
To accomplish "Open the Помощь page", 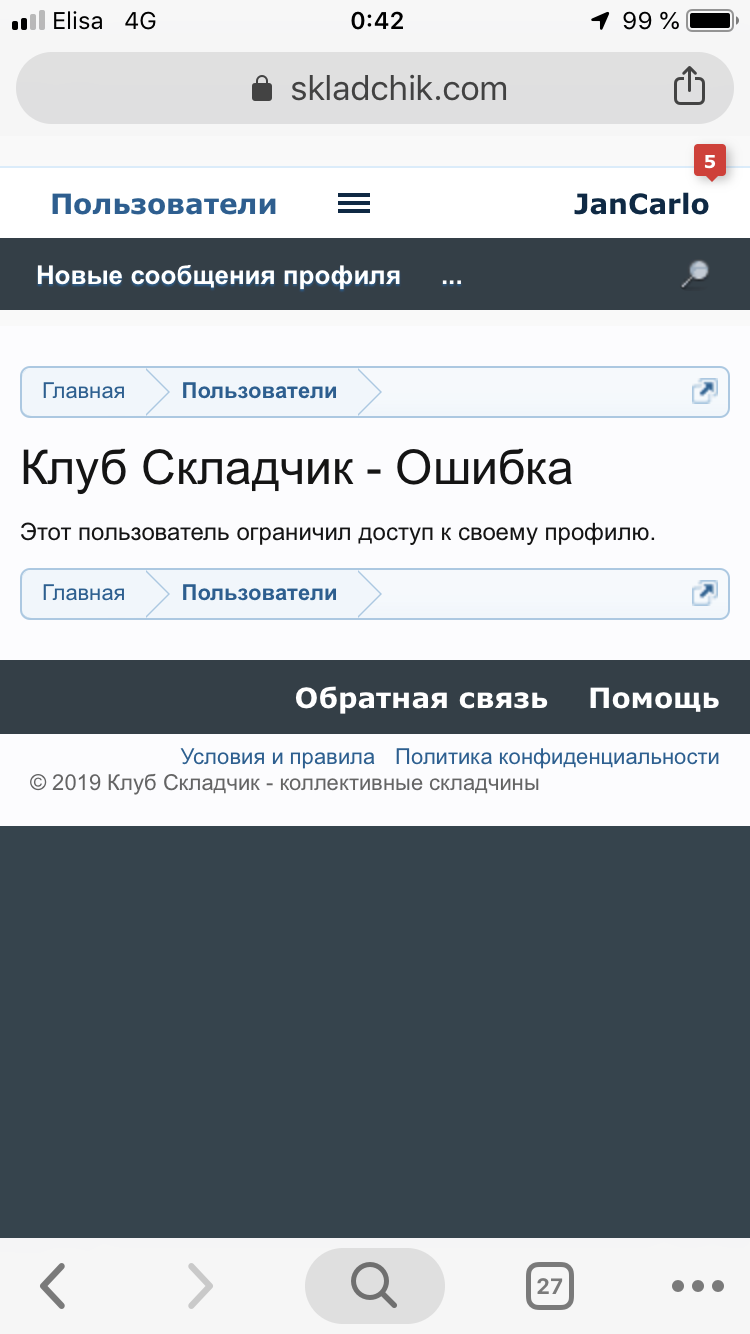I will coord(654,698).
